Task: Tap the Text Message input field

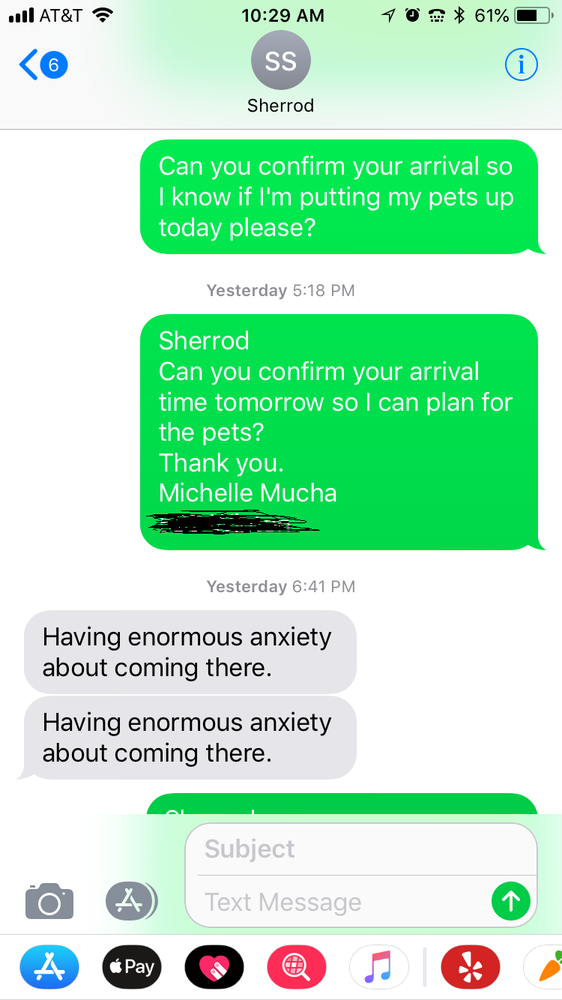Action: pyautogui.click(x=344, y=902)
